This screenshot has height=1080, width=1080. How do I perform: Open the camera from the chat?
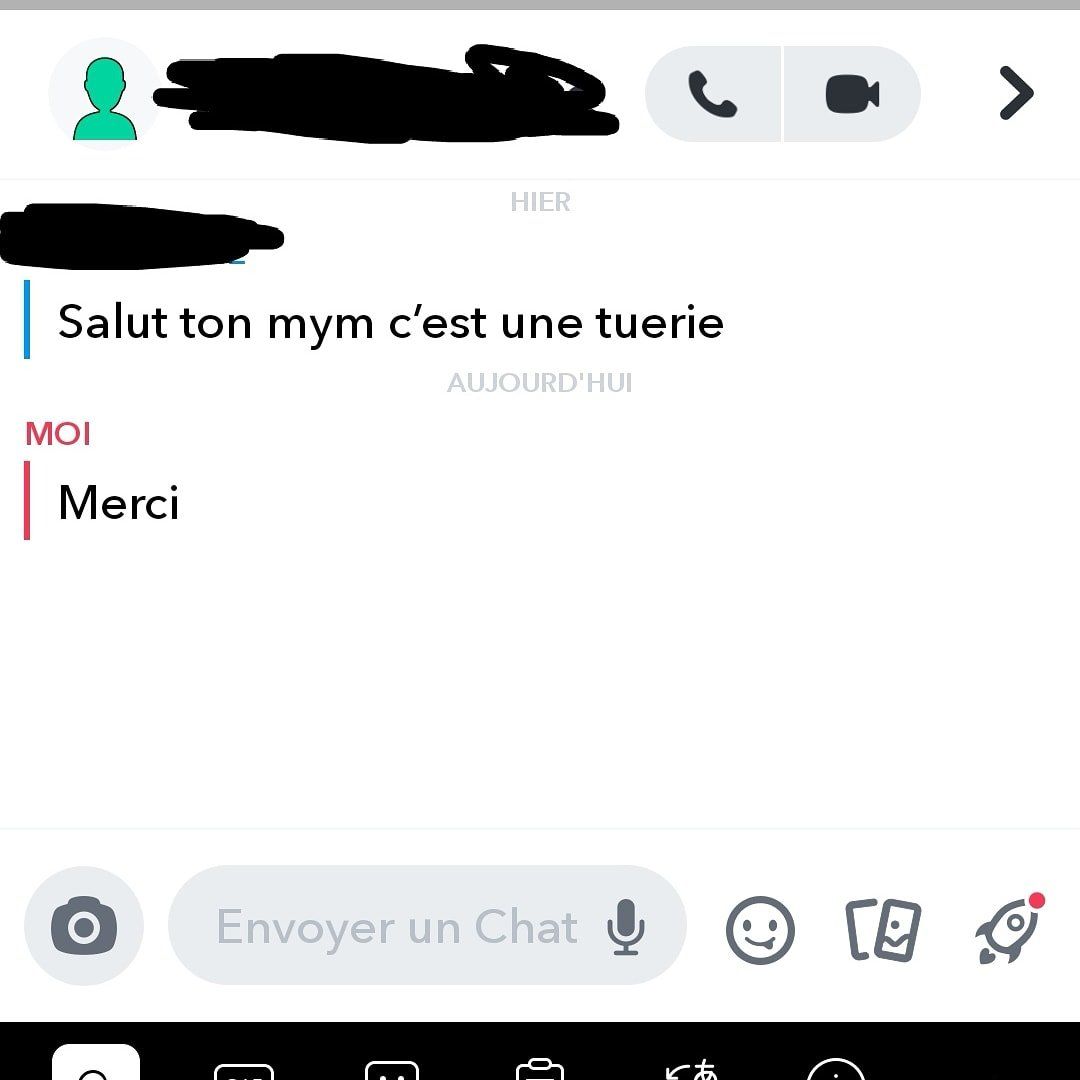(x=84, y=927)
